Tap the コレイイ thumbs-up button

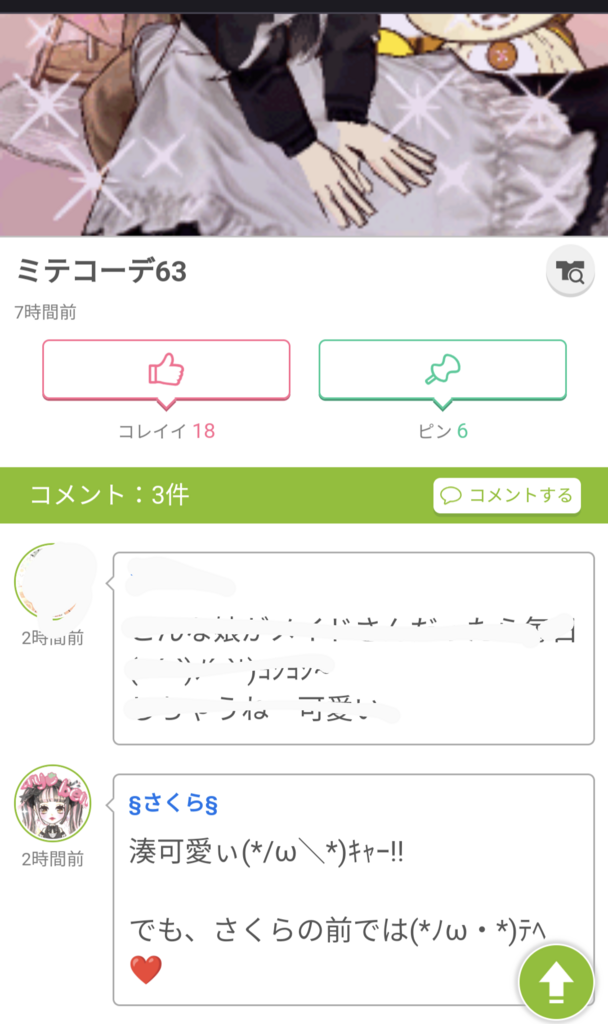coord(166,370)
